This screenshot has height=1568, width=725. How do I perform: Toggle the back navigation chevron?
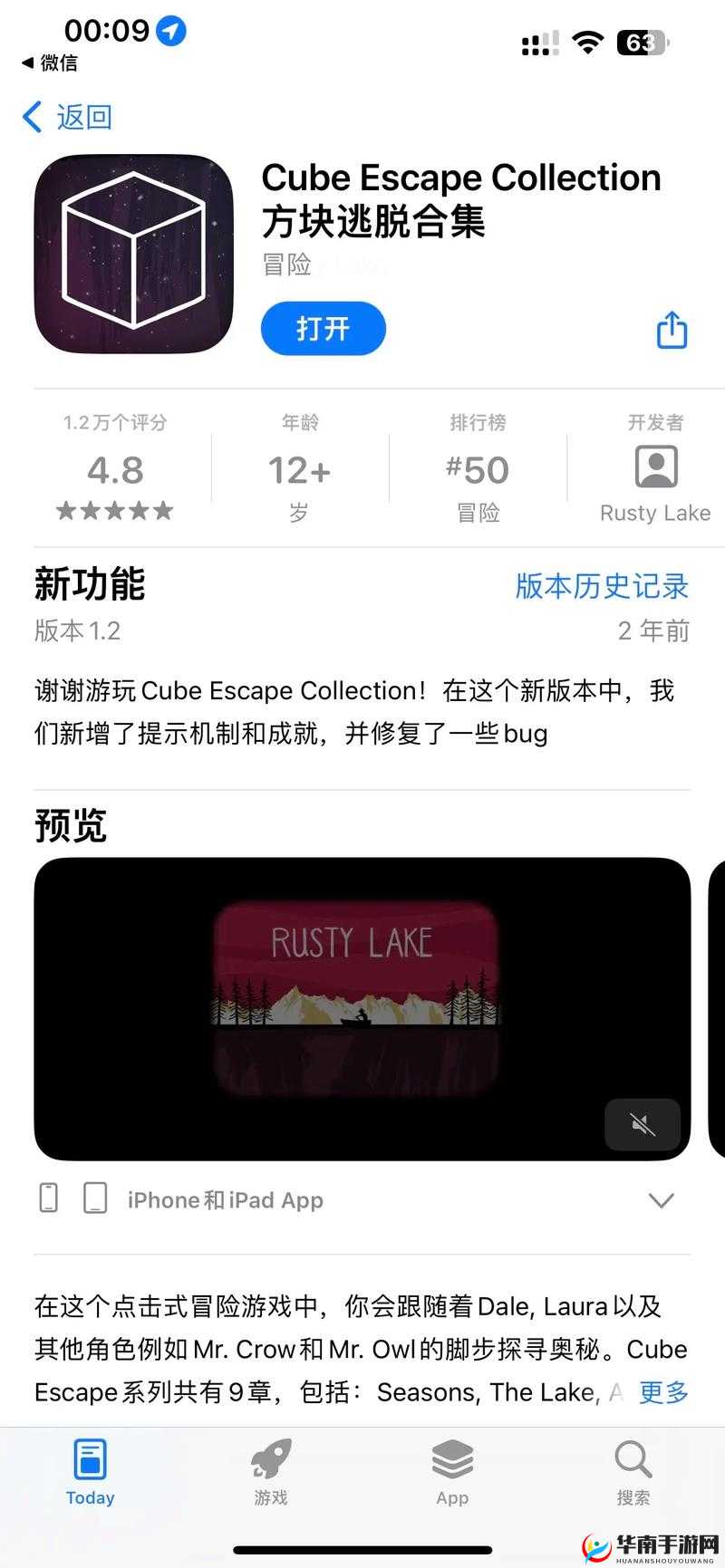pyautogui.click(x=32, y=116)
